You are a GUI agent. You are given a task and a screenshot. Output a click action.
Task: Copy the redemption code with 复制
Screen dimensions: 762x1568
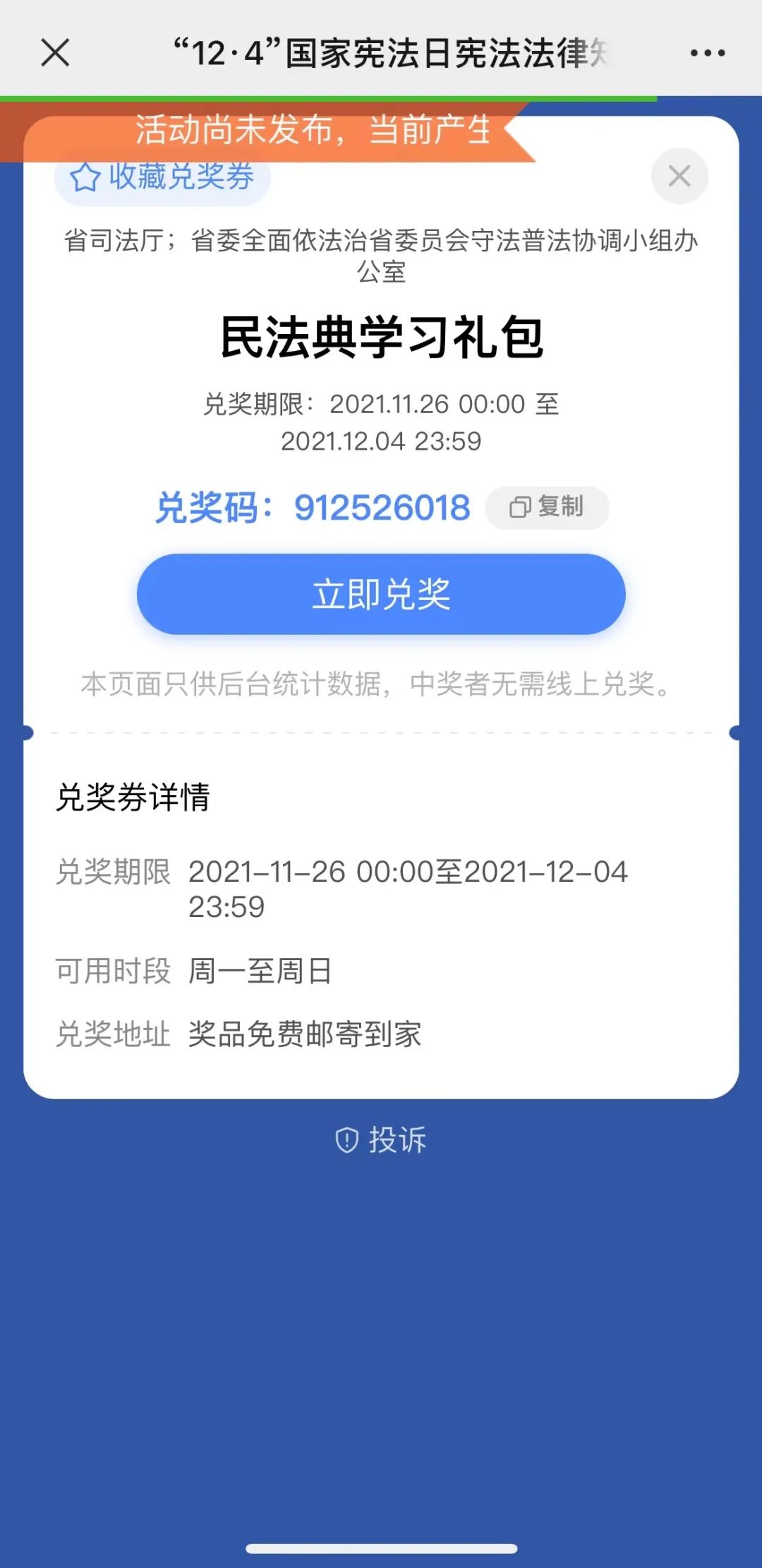[x=547, y=507]
